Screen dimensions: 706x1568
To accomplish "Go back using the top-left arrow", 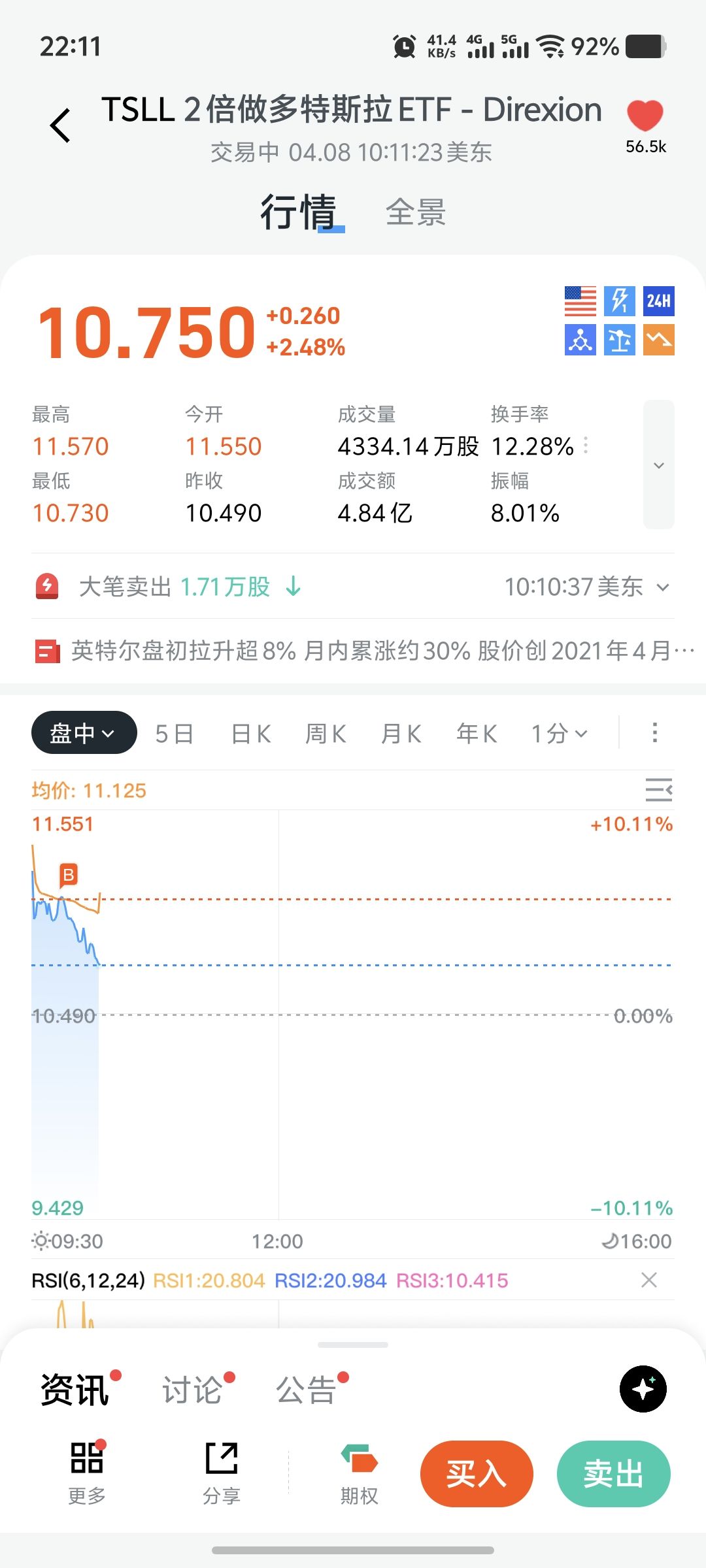I will (x=60, y=125).
